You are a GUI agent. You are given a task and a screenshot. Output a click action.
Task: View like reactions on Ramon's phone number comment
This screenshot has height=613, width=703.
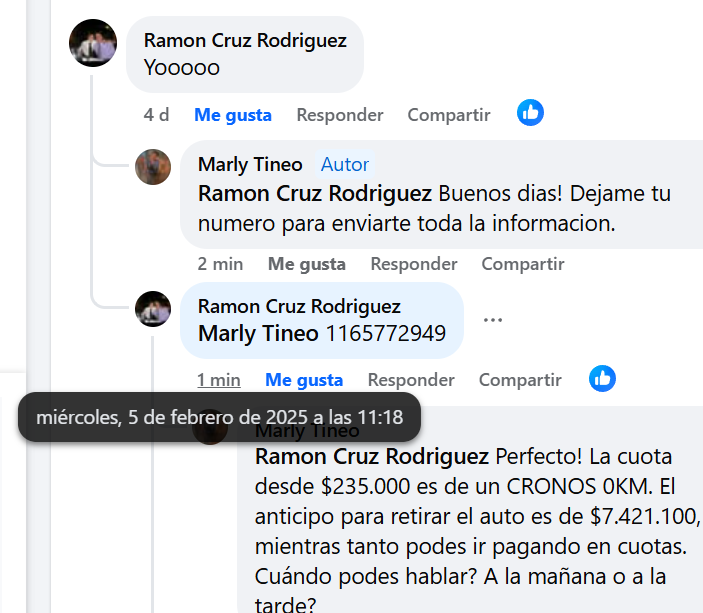click(x=602, y=378)
